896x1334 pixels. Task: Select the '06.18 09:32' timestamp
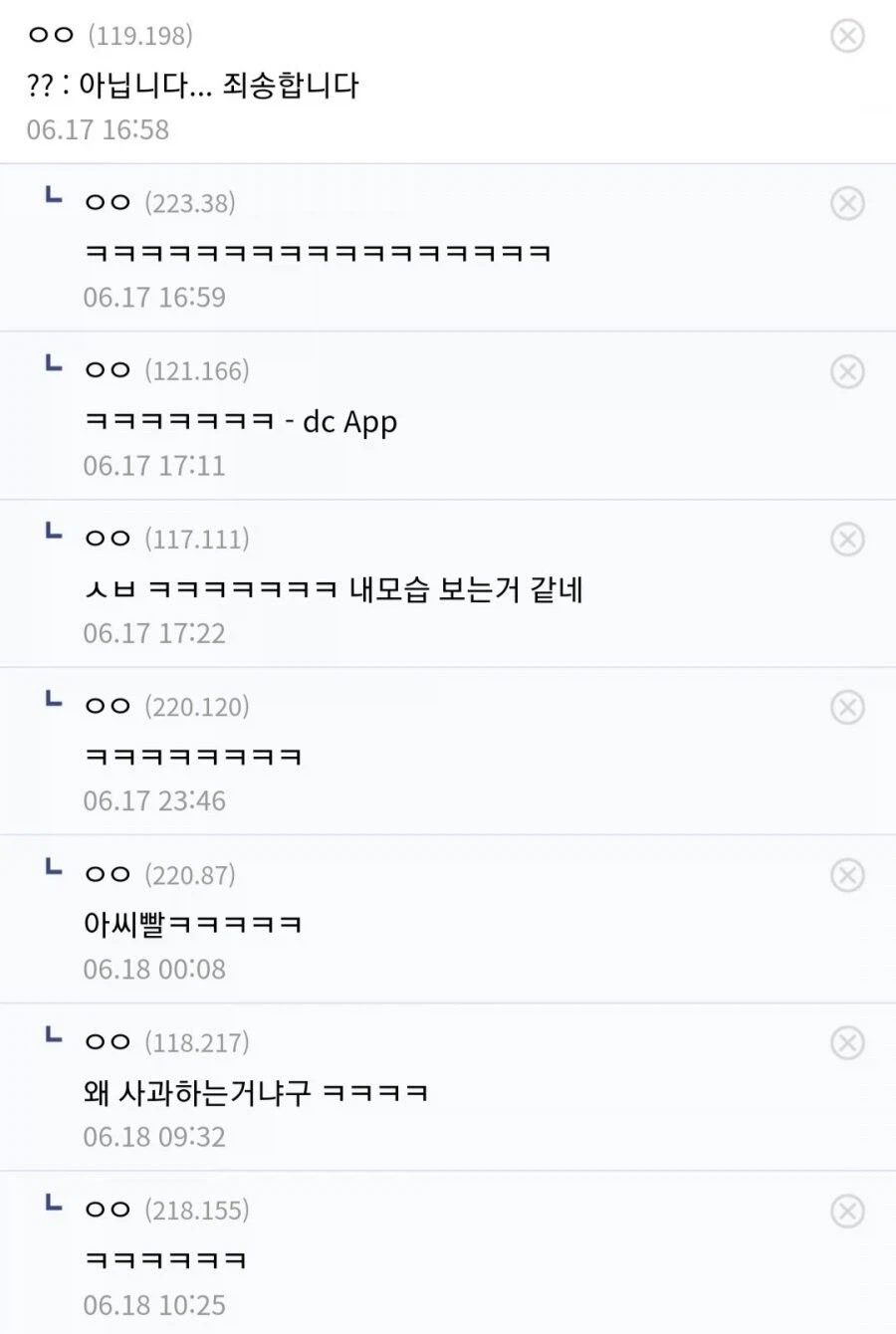(154, 1137)
